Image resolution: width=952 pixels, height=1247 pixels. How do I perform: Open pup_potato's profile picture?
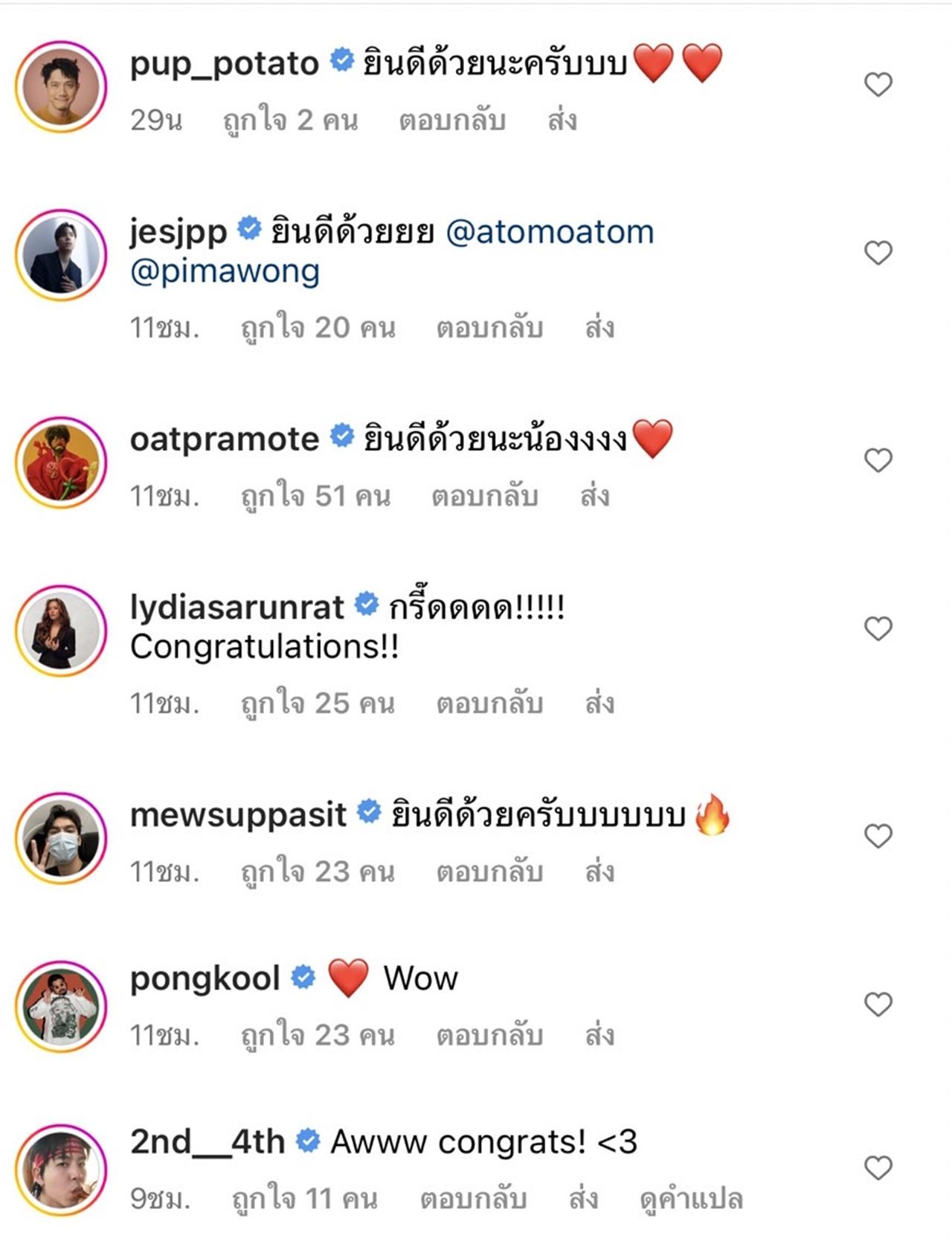click(61, 87)
